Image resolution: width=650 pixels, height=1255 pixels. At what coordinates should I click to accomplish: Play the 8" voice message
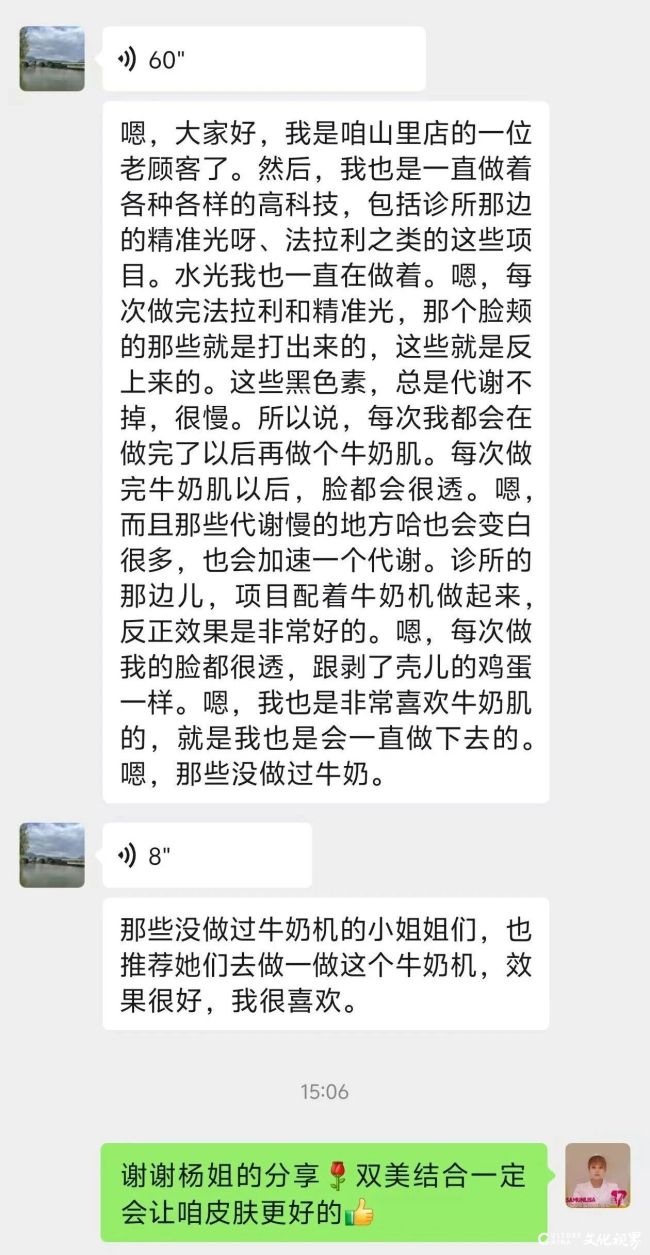pyautogui.click(x=206, y=855)
